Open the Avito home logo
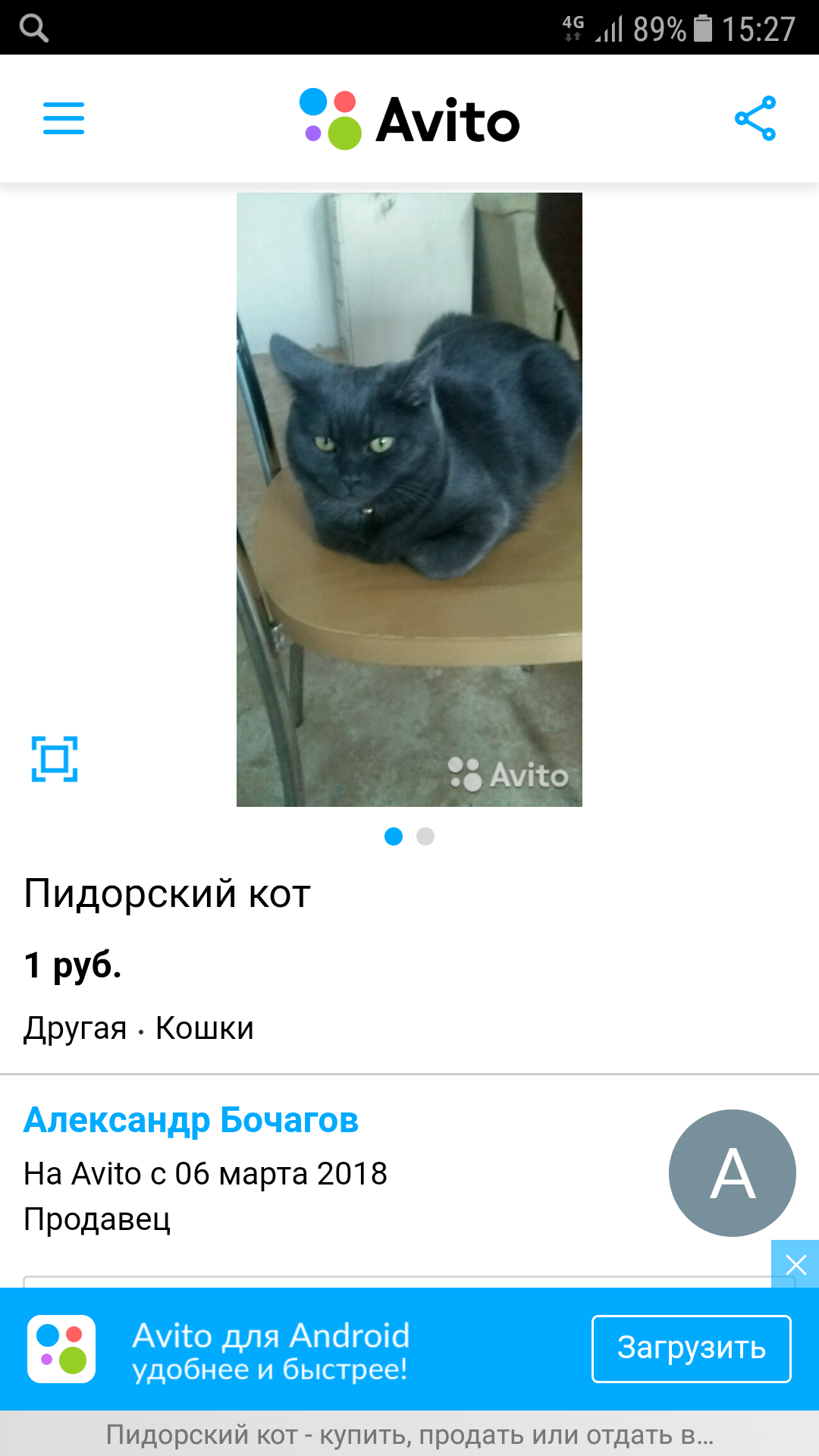The width and height of the screenshot is (819, 1456). pyautogui.click(x=409, y=120)
